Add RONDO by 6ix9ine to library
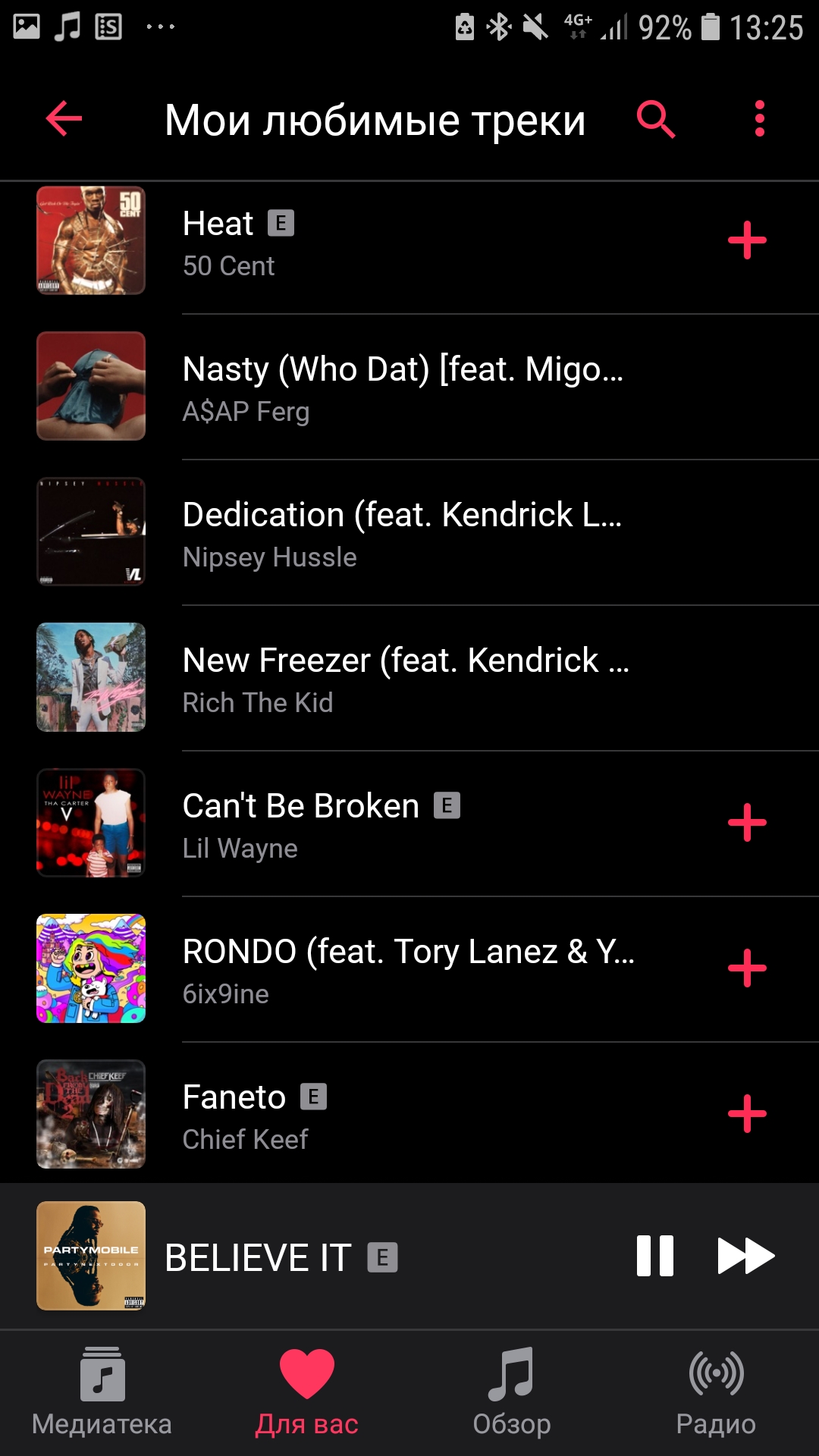The height and width of the screenshot is (1456, 819). click(x=747, y=968)
